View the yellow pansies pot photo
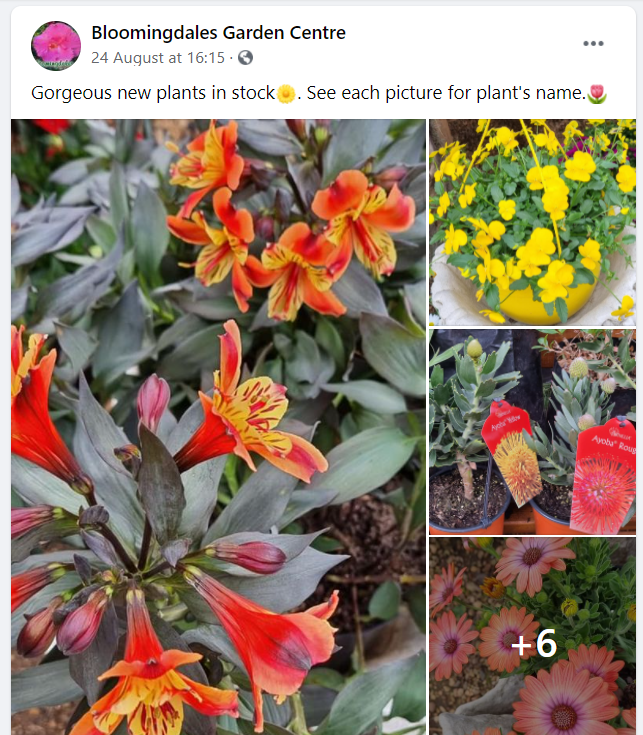 [x=532, y=221]
